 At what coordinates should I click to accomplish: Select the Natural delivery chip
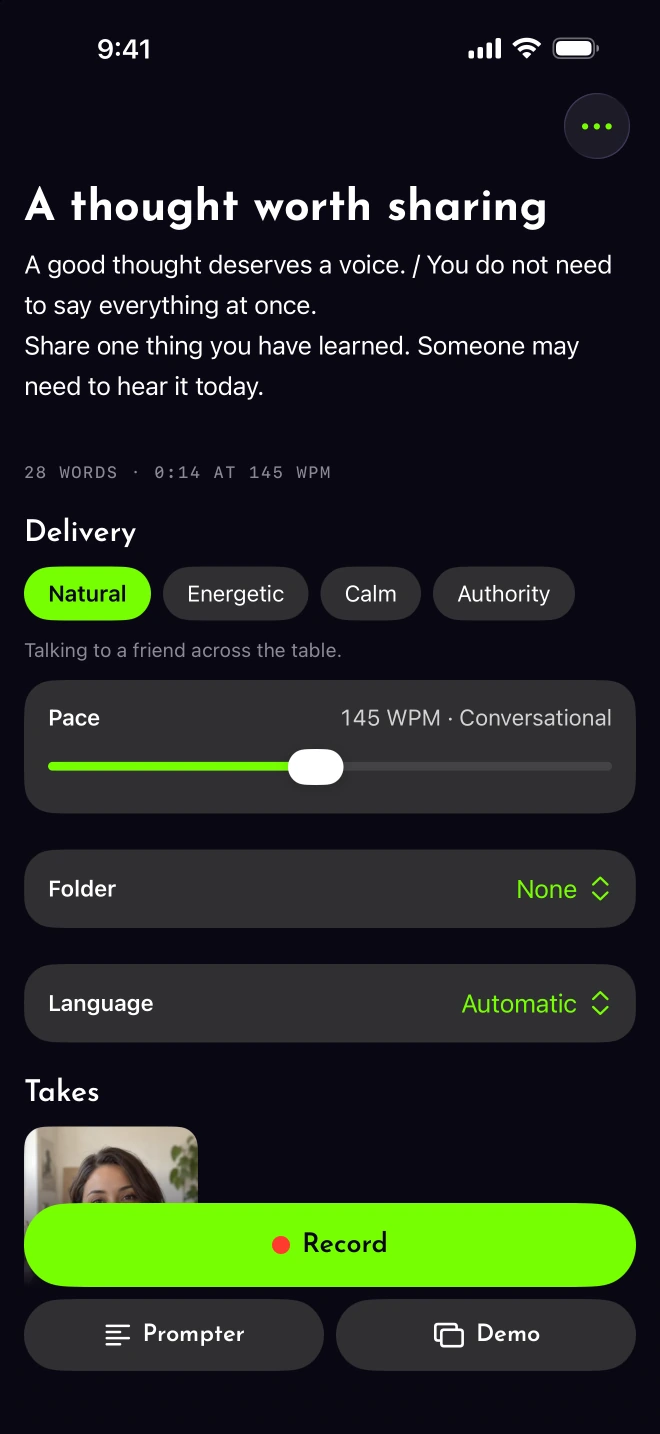(x=88, y=594)
